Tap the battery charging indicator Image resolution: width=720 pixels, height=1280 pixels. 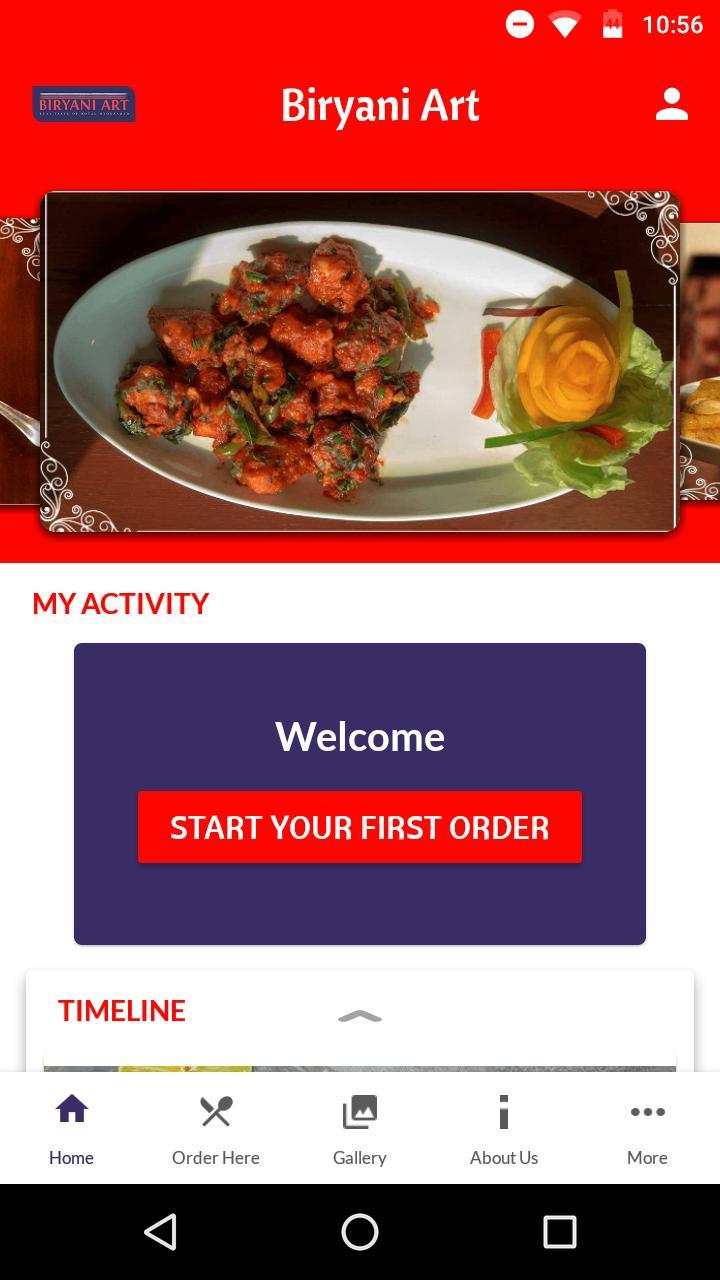611,24
